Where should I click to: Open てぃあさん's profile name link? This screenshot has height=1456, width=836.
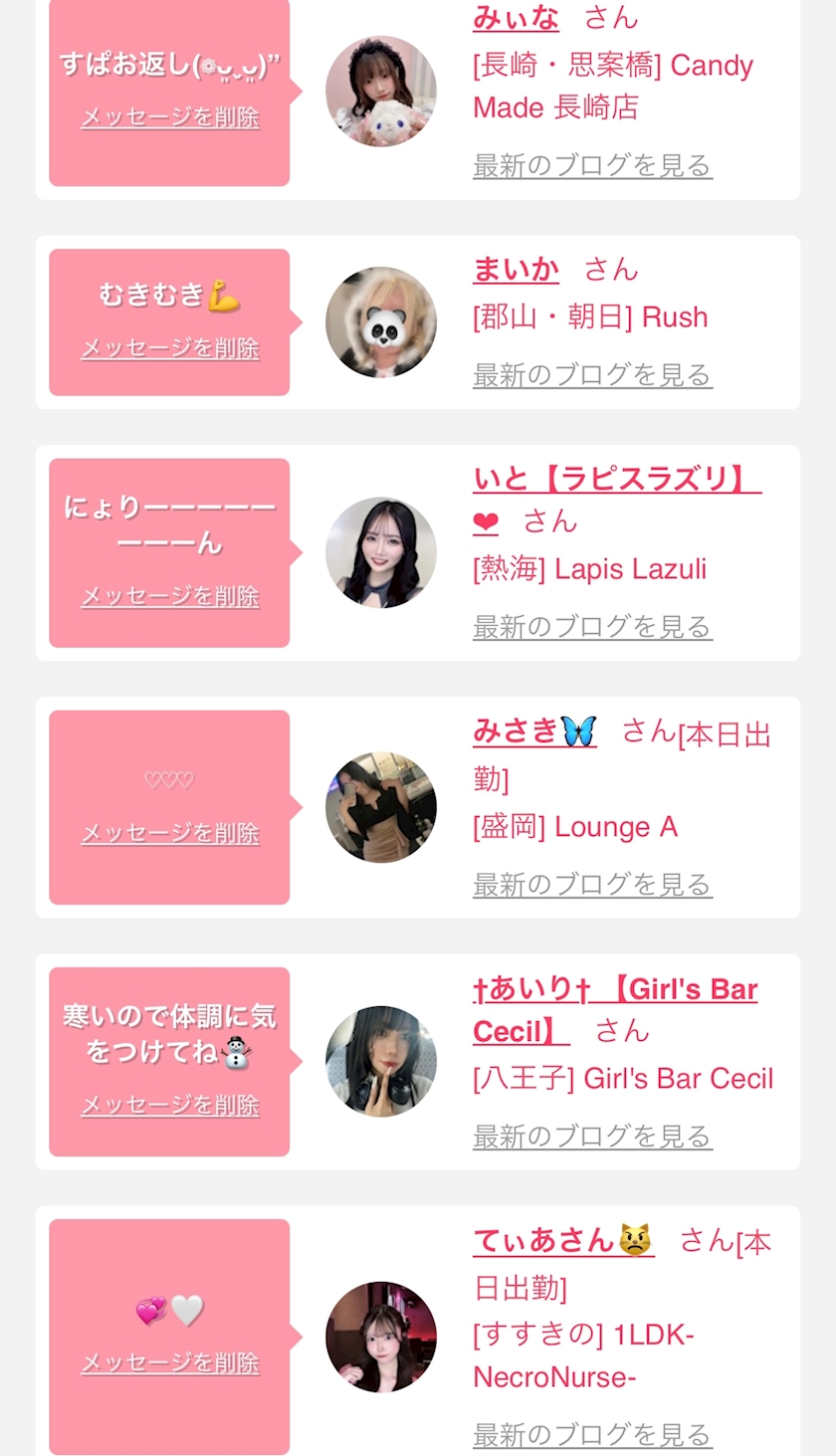[x=563, y=1241]
